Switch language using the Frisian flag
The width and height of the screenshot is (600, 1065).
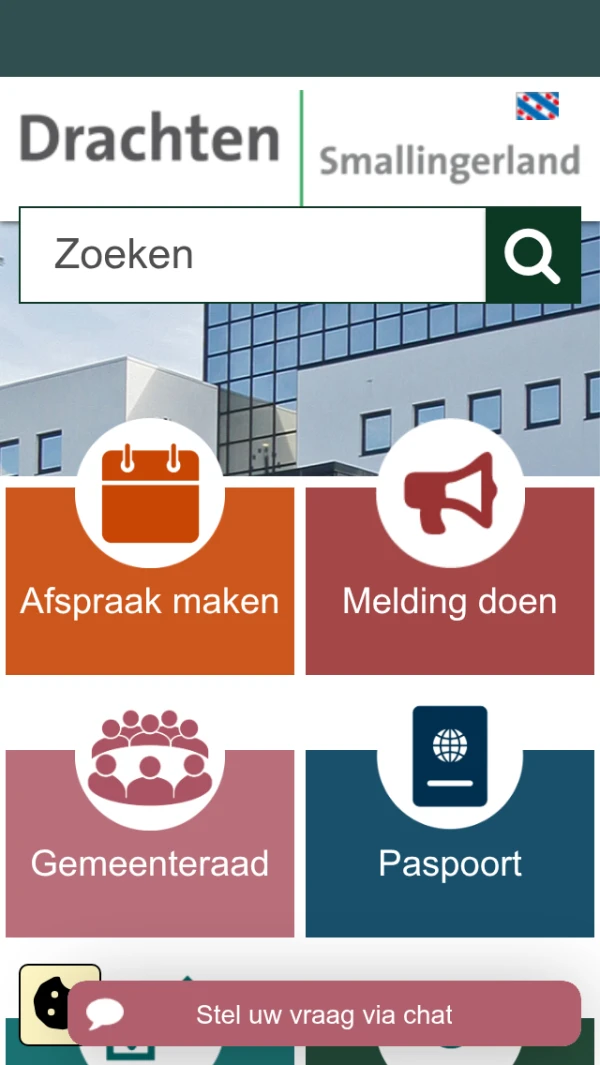coord(537,106)
